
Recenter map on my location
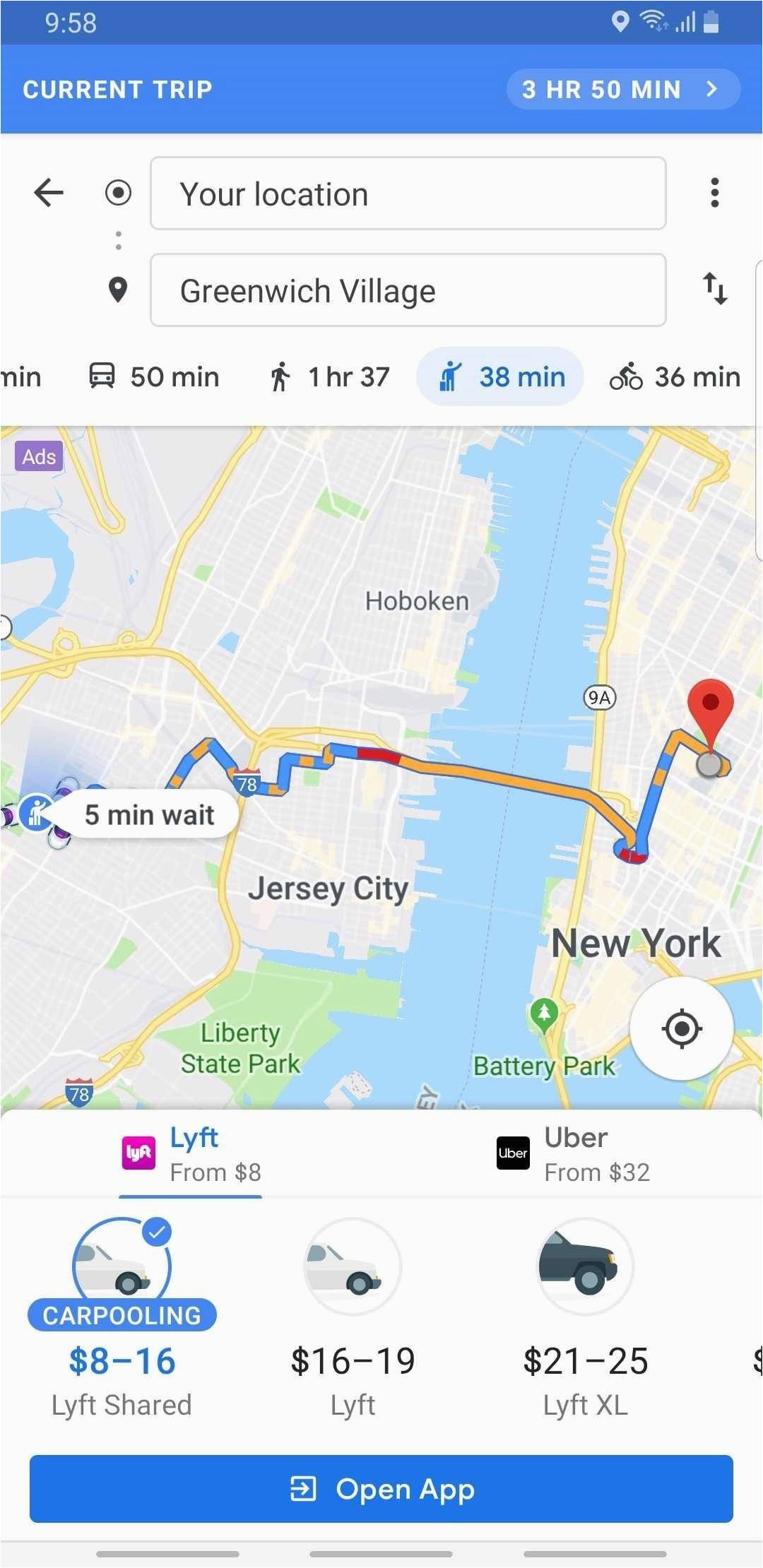pos(682,1028)
